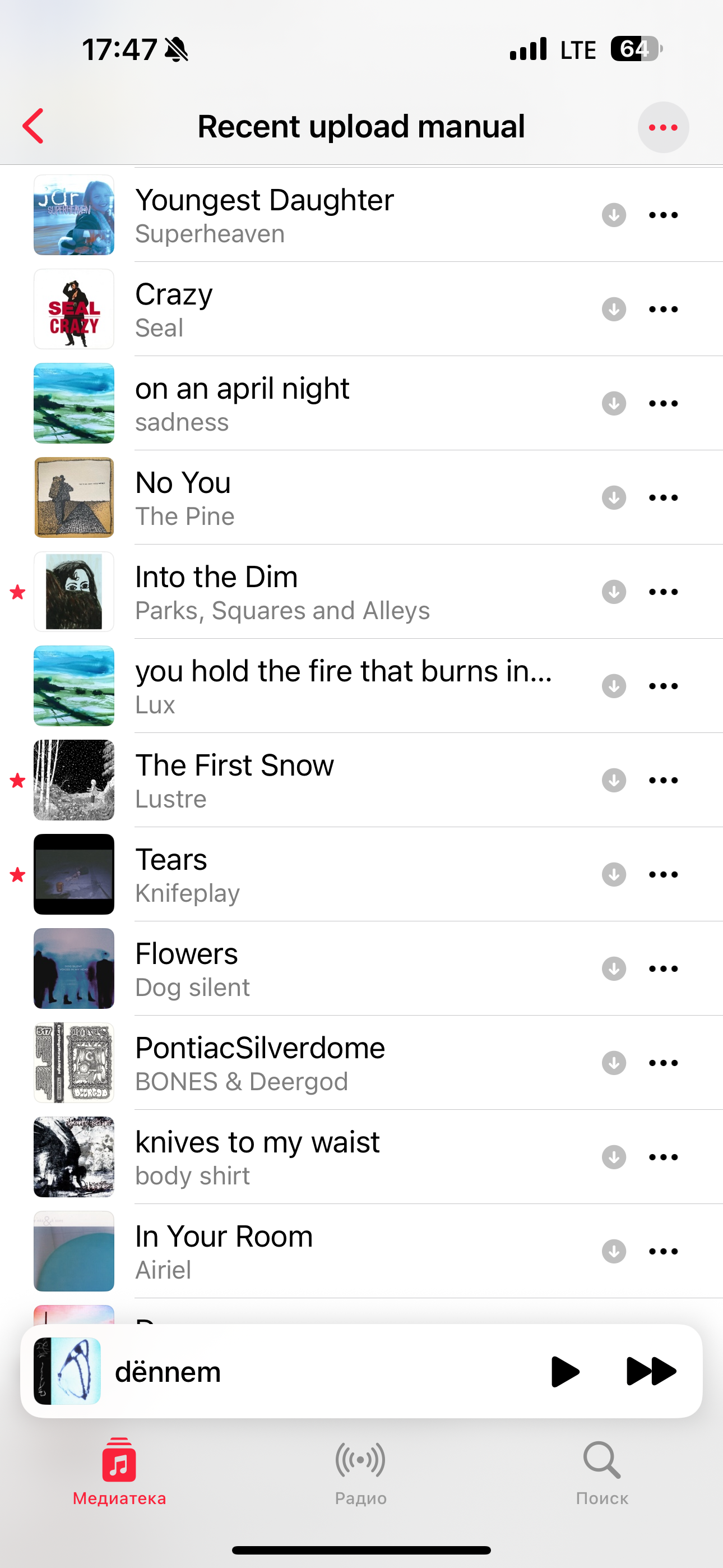
Task: Start playback of dënnem in mini player
Action: (x=564, y=1371)
